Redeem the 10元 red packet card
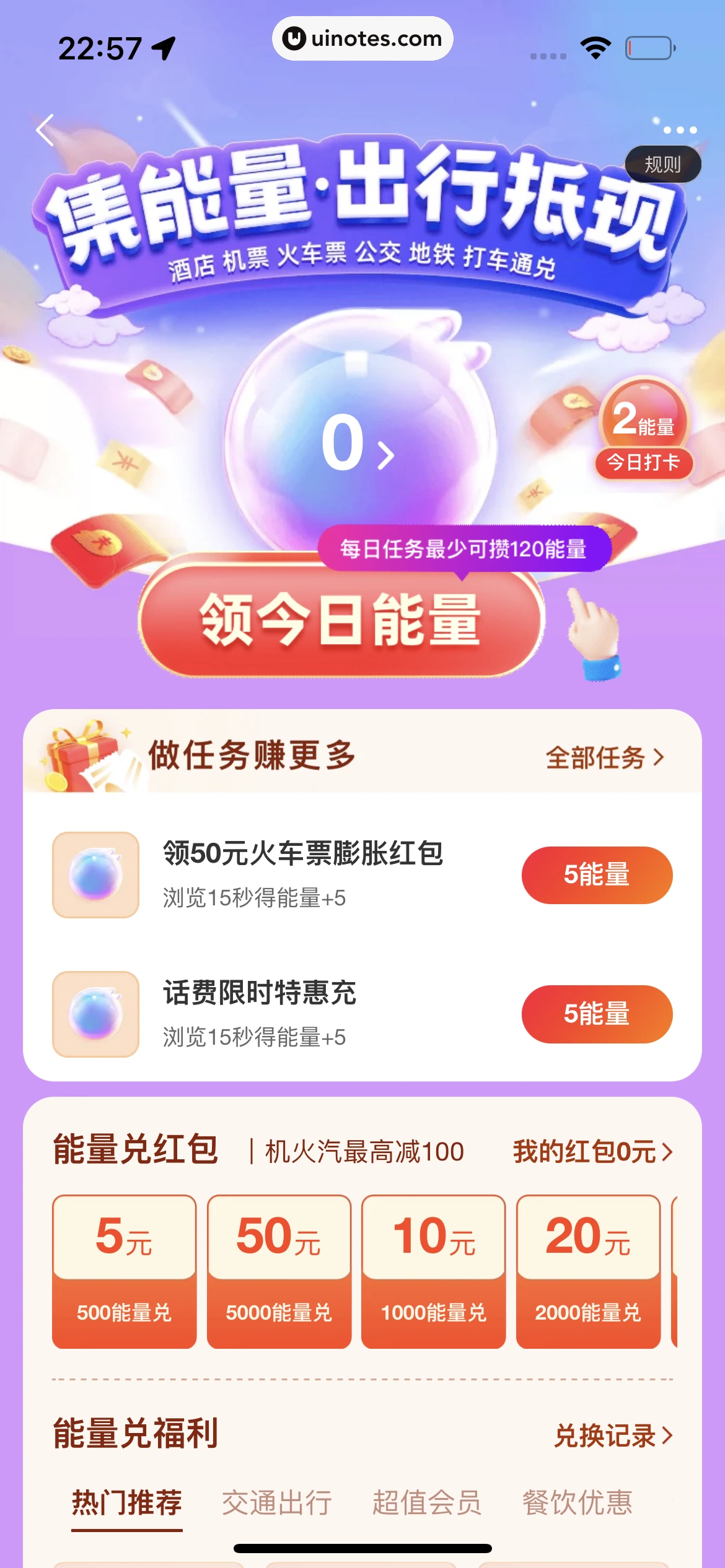725x1568 pixels. (433, 1271)
